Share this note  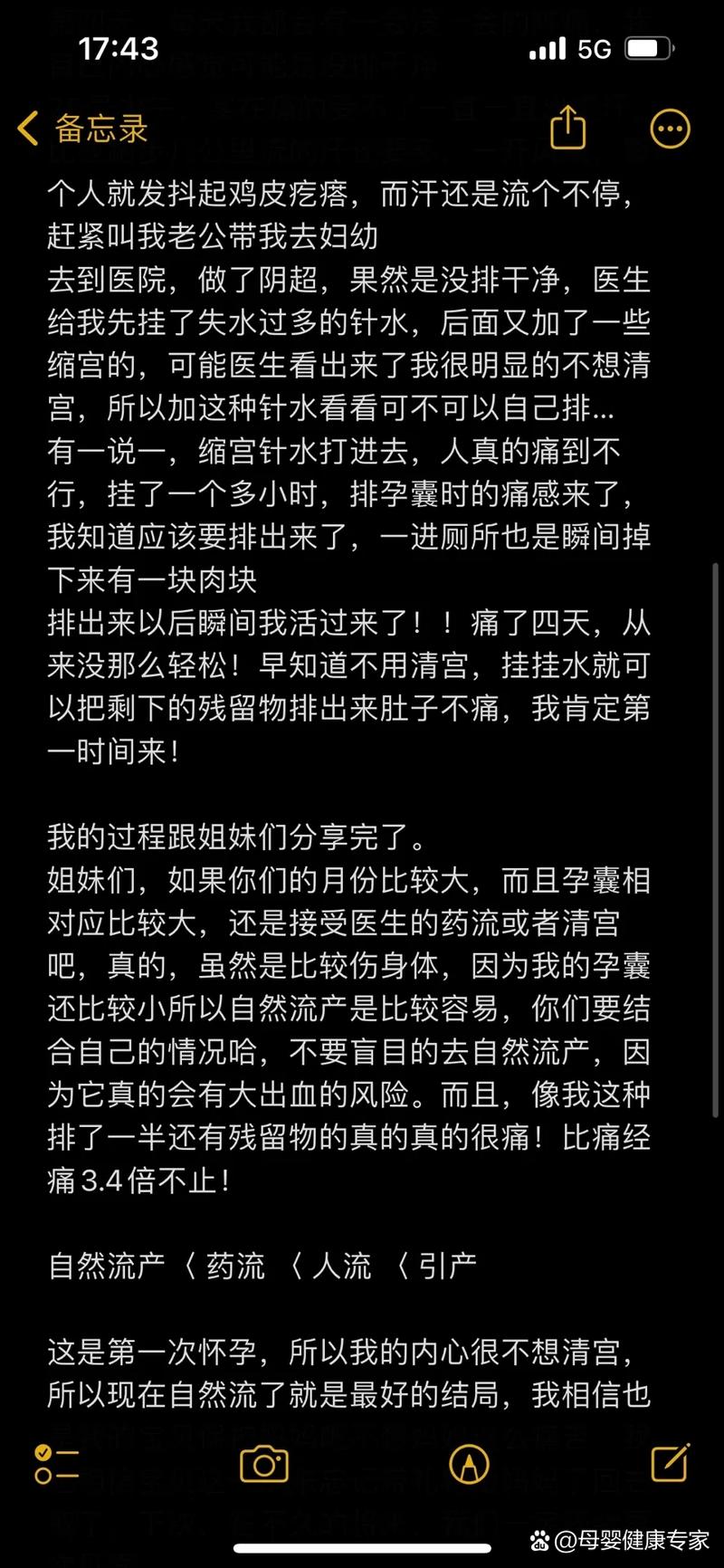point(568,127)
